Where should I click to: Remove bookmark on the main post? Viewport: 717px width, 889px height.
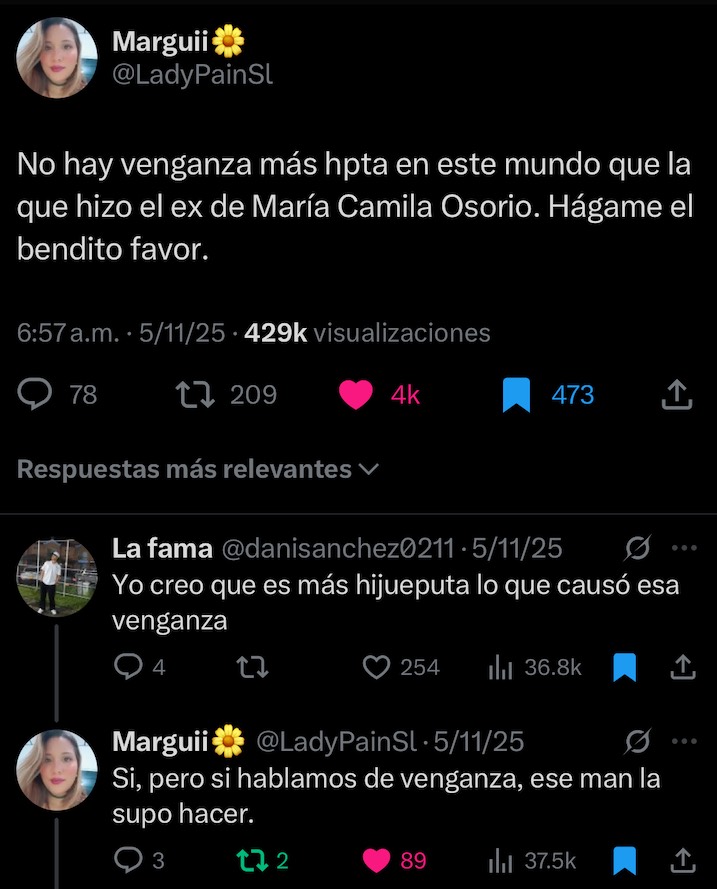pos(516,395)
